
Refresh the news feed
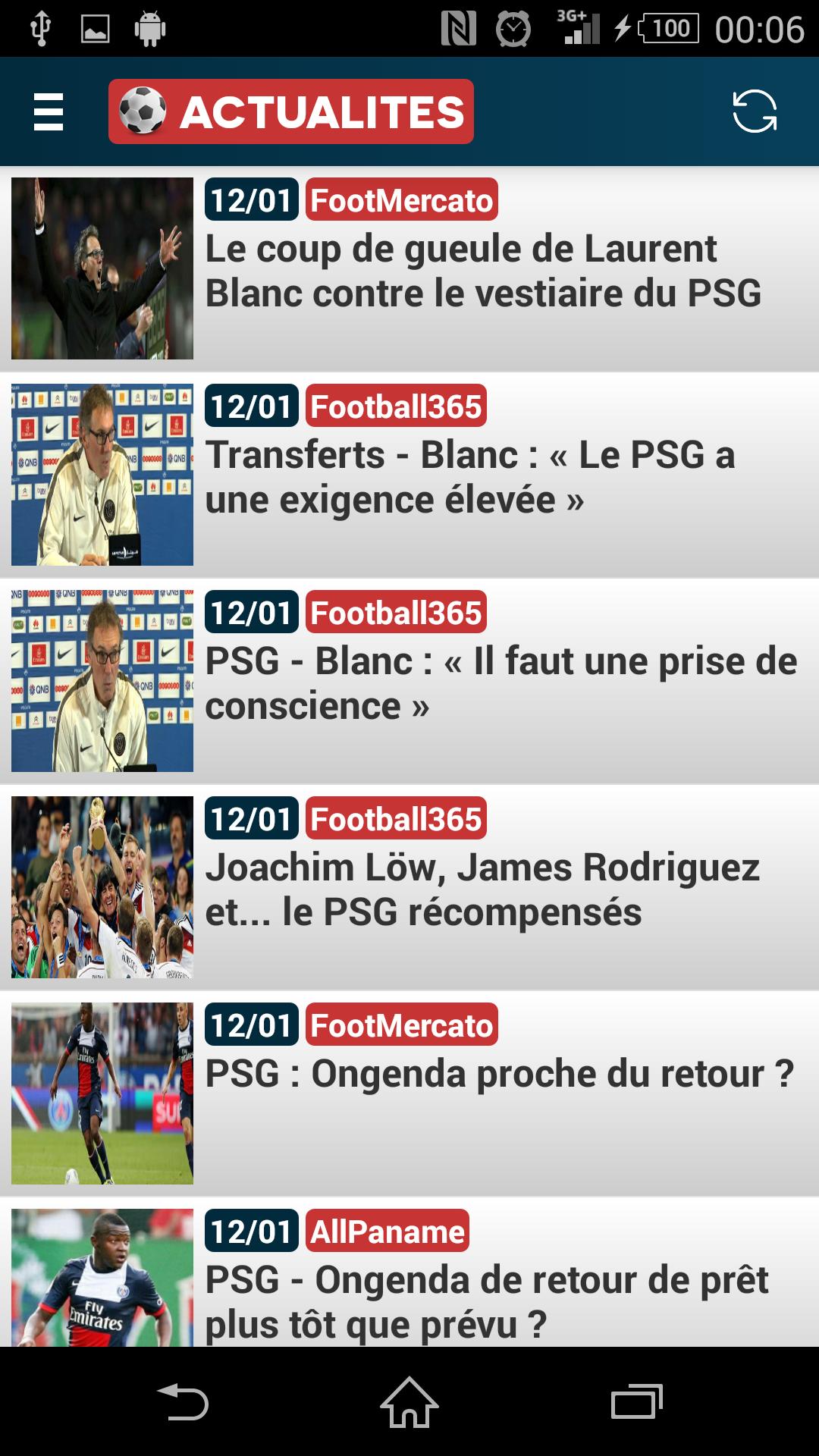755,111
